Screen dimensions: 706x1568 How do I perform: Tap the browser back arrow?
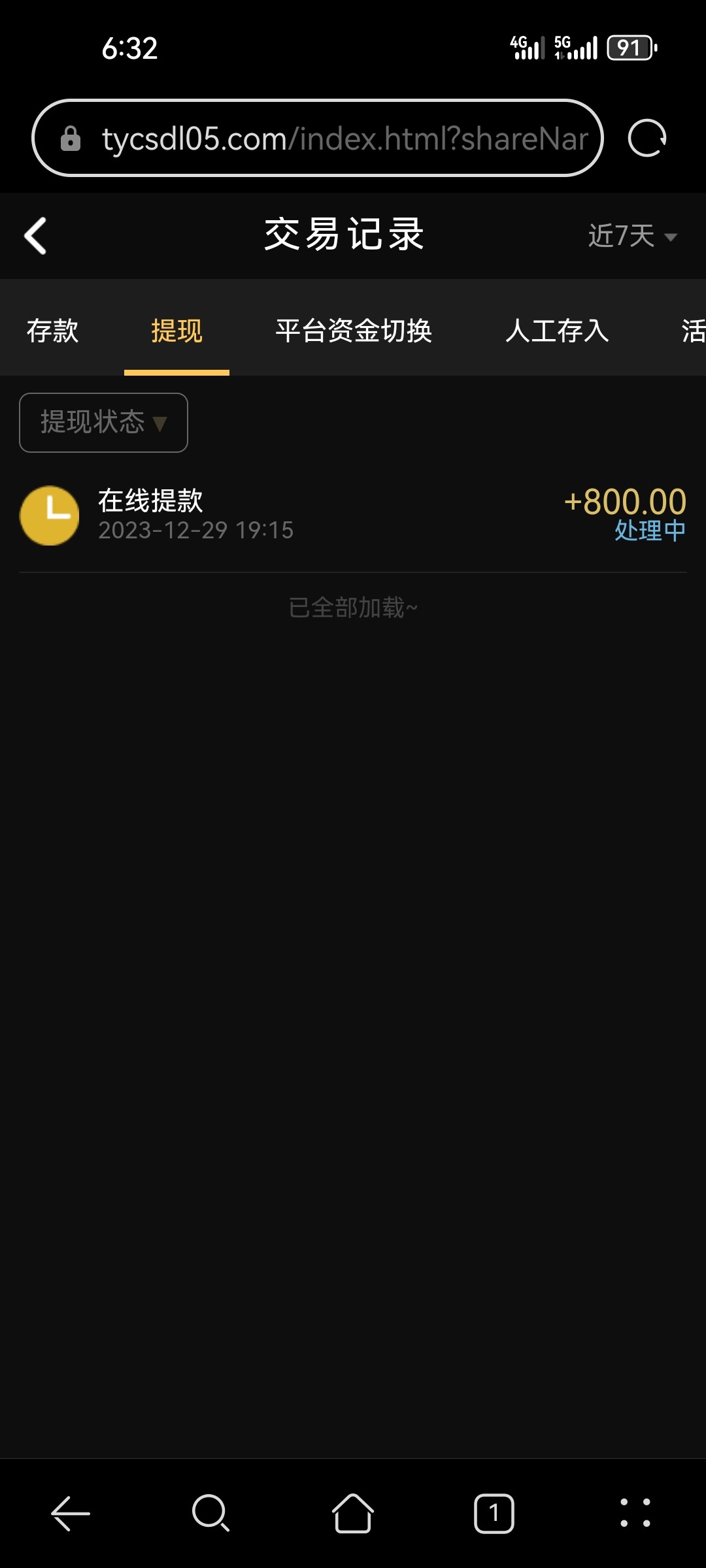[x=71, y=1513]
